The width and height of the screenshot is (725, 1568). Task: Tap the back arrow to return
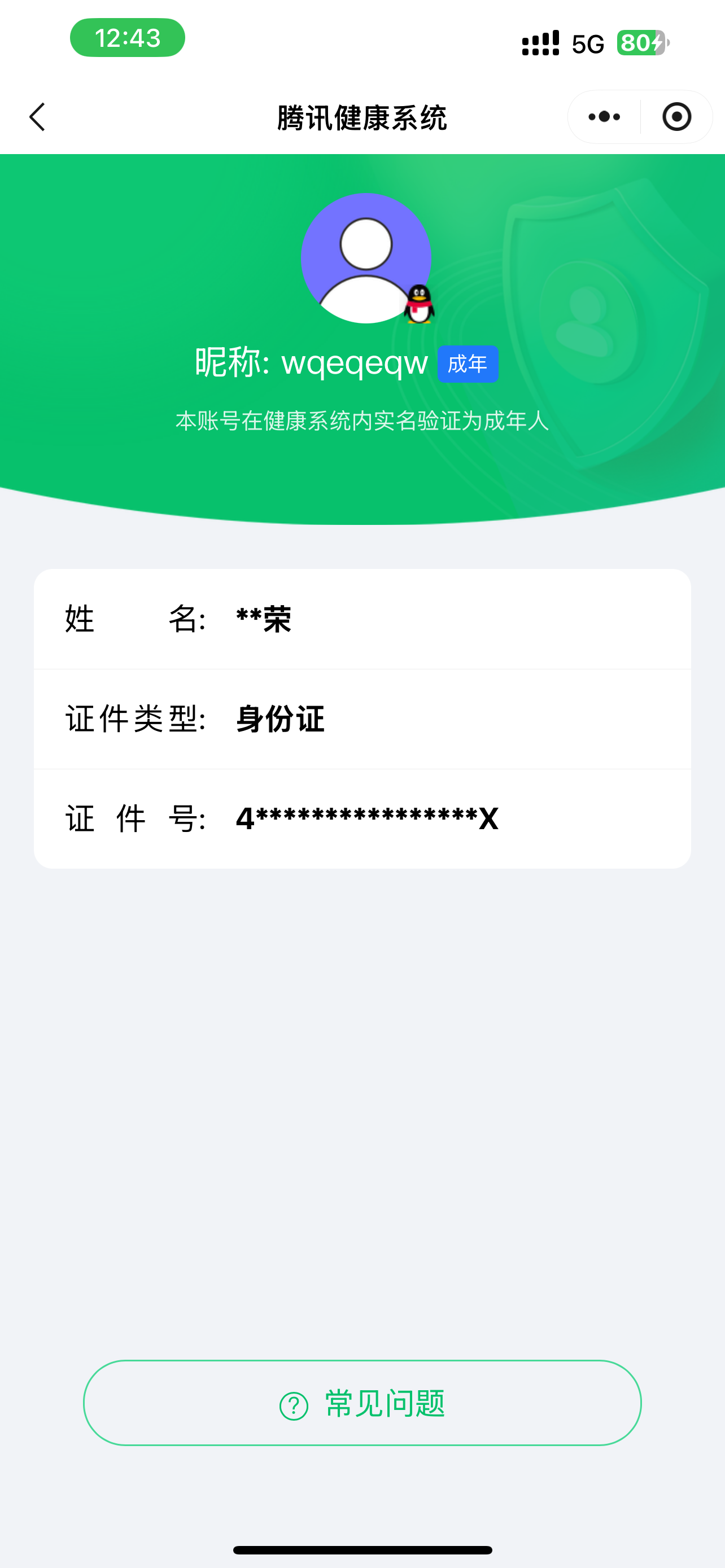click(x=38, y=116)
